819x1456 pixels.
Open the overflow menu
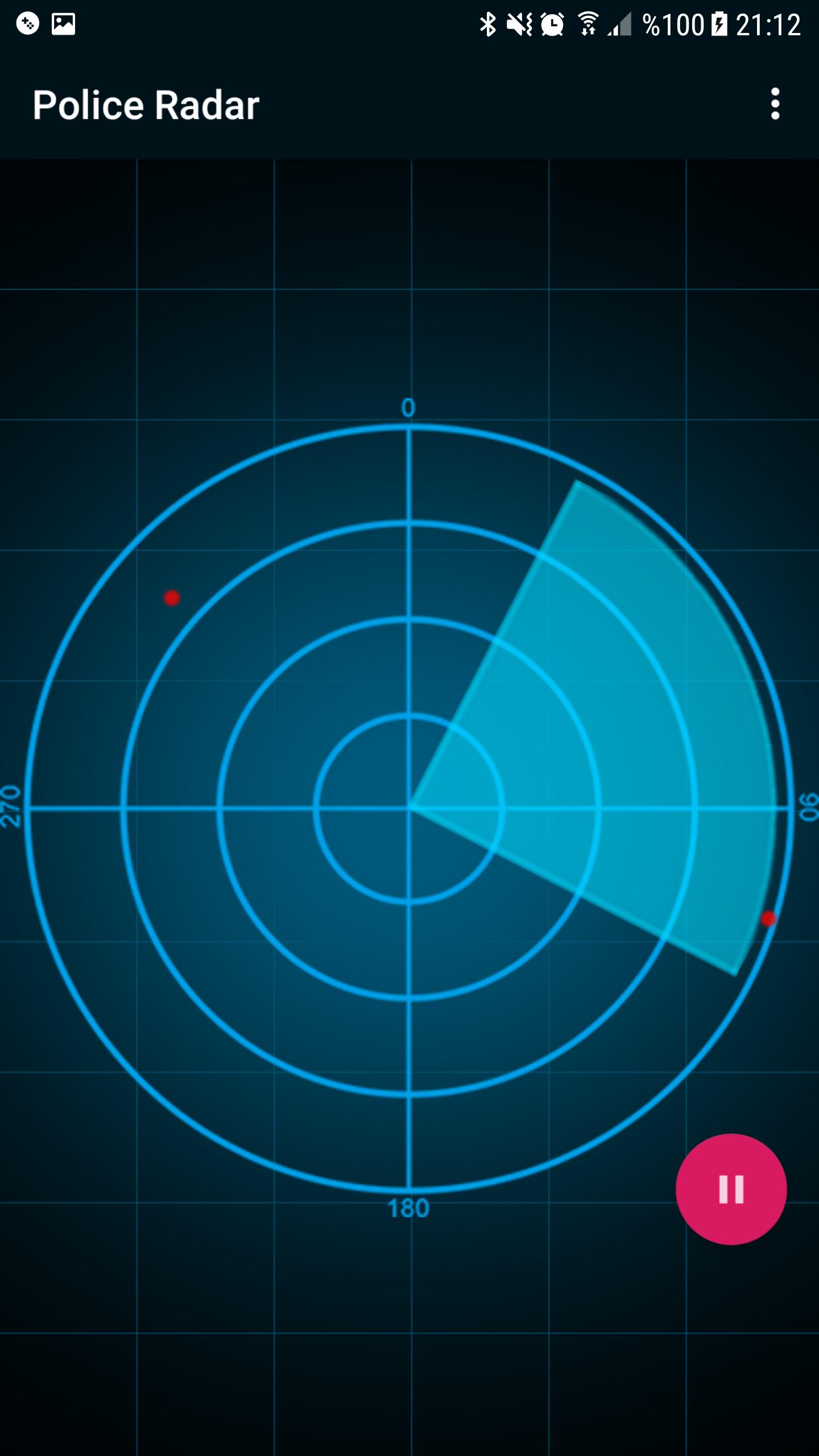(775, 104)
